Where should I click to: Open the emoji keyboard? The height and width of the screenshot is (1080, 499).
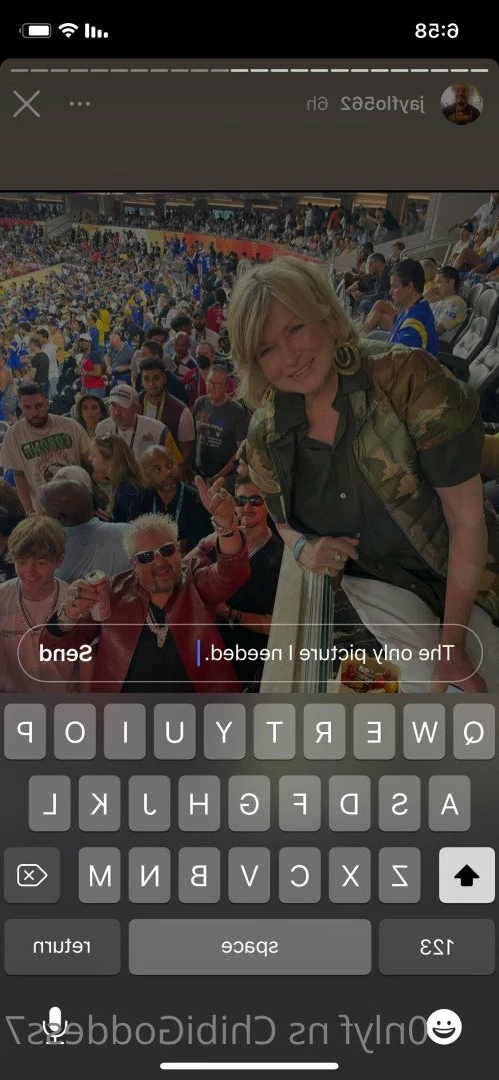(444, 1027)
